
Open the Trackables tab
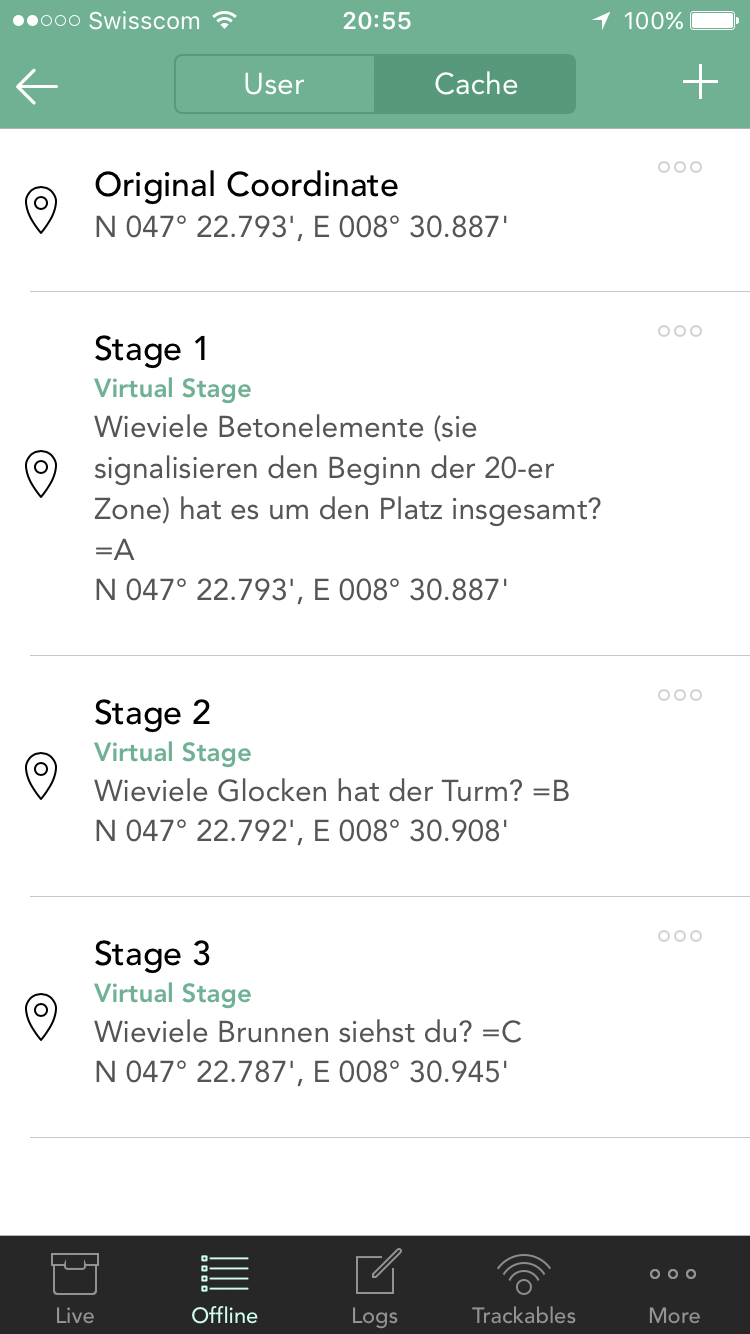point(524,1289)
